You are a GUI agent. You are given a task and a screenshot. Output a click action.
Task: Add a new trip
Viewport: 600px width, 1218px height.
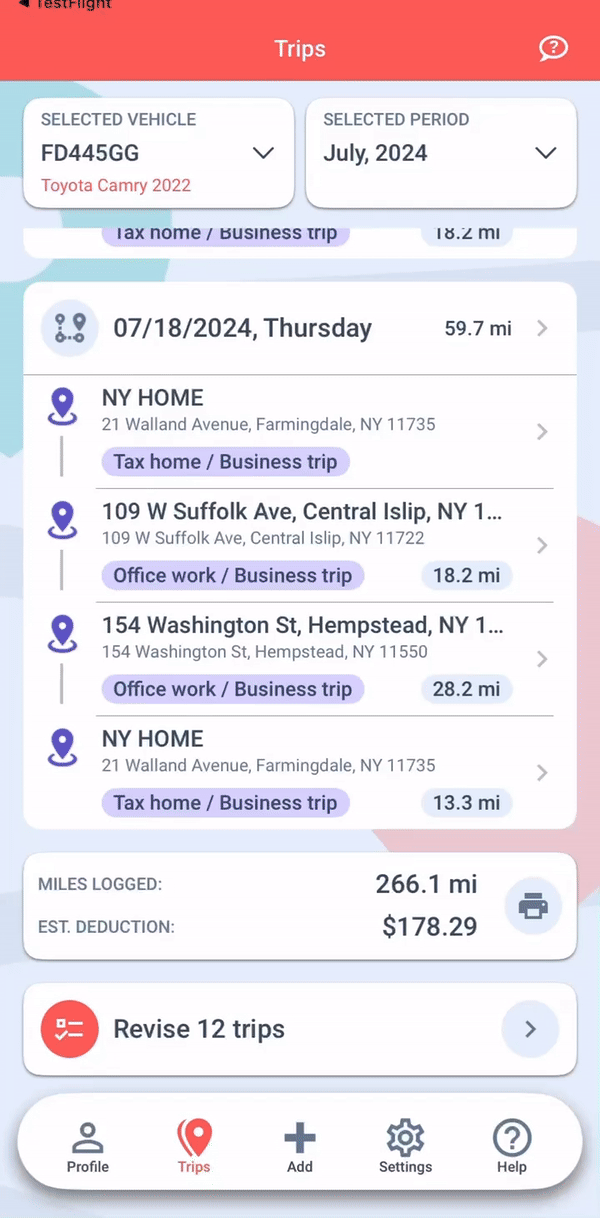click(300, 1146)
